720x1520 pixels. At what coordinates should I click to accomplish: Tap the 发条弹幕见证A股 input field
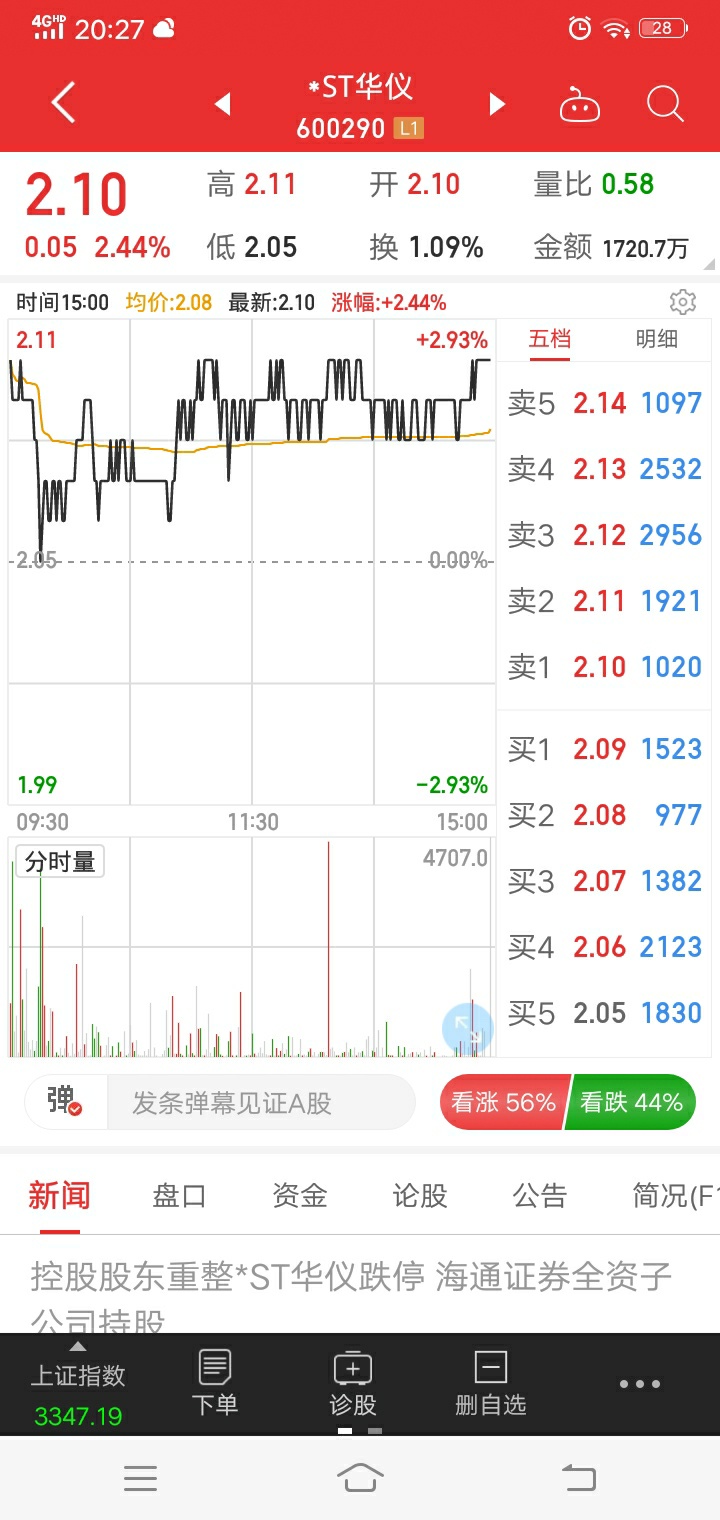pyautogui.click(x=260, y=1103)
